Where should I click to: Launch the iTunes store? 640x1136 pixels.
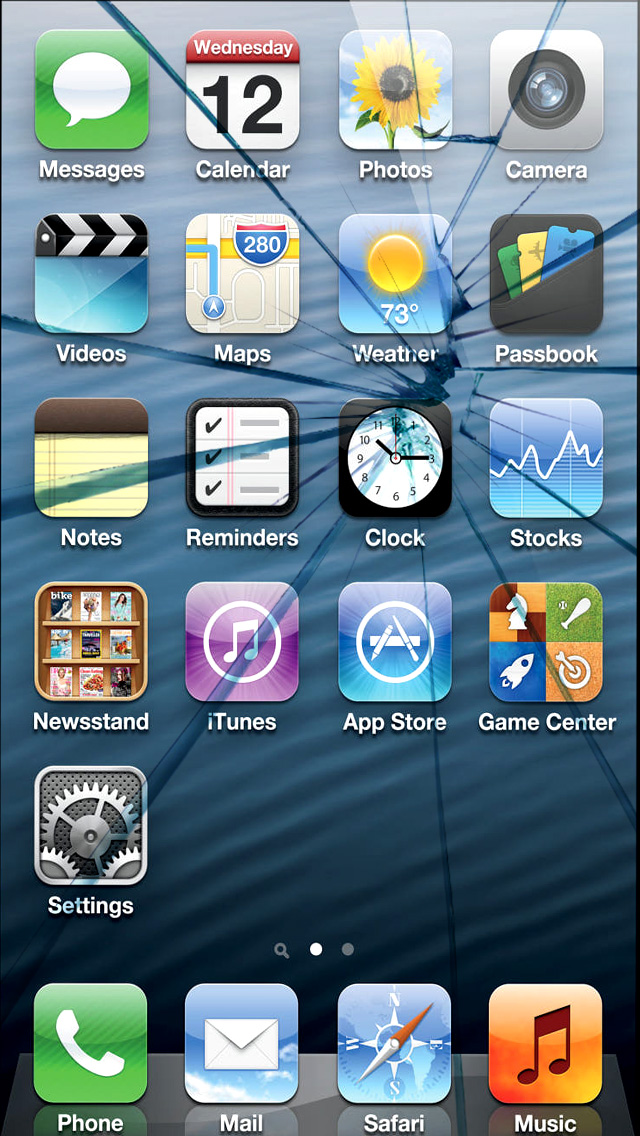(243, 642)
